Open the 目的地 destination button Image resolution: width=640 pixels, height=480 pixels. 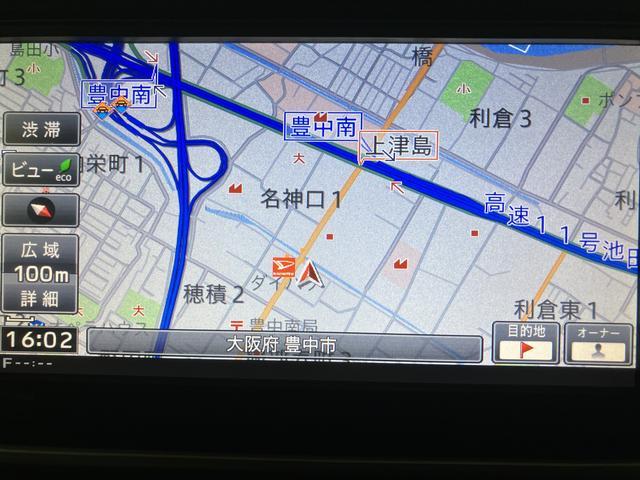point(524,342)
